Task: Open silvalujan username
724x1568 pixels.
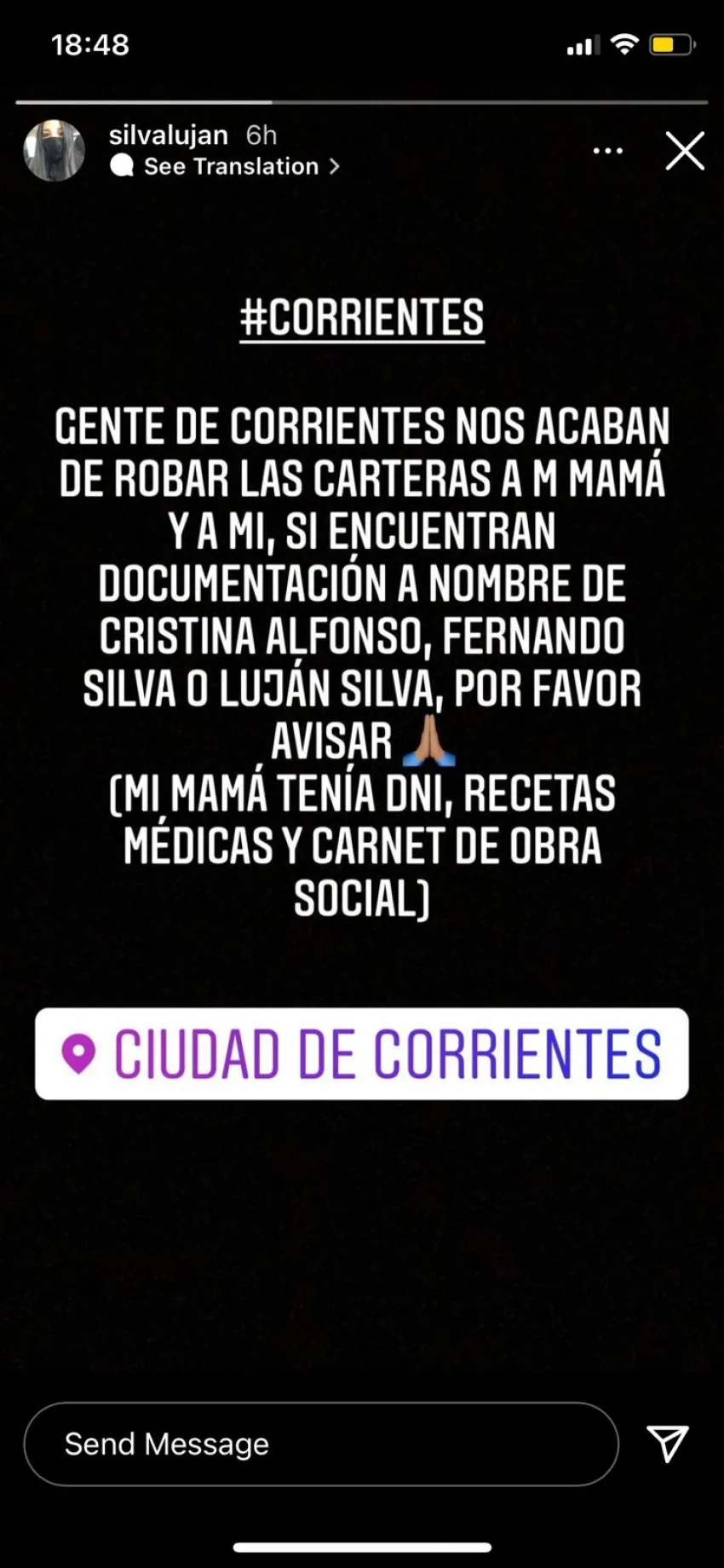Action: pos(169,135)
